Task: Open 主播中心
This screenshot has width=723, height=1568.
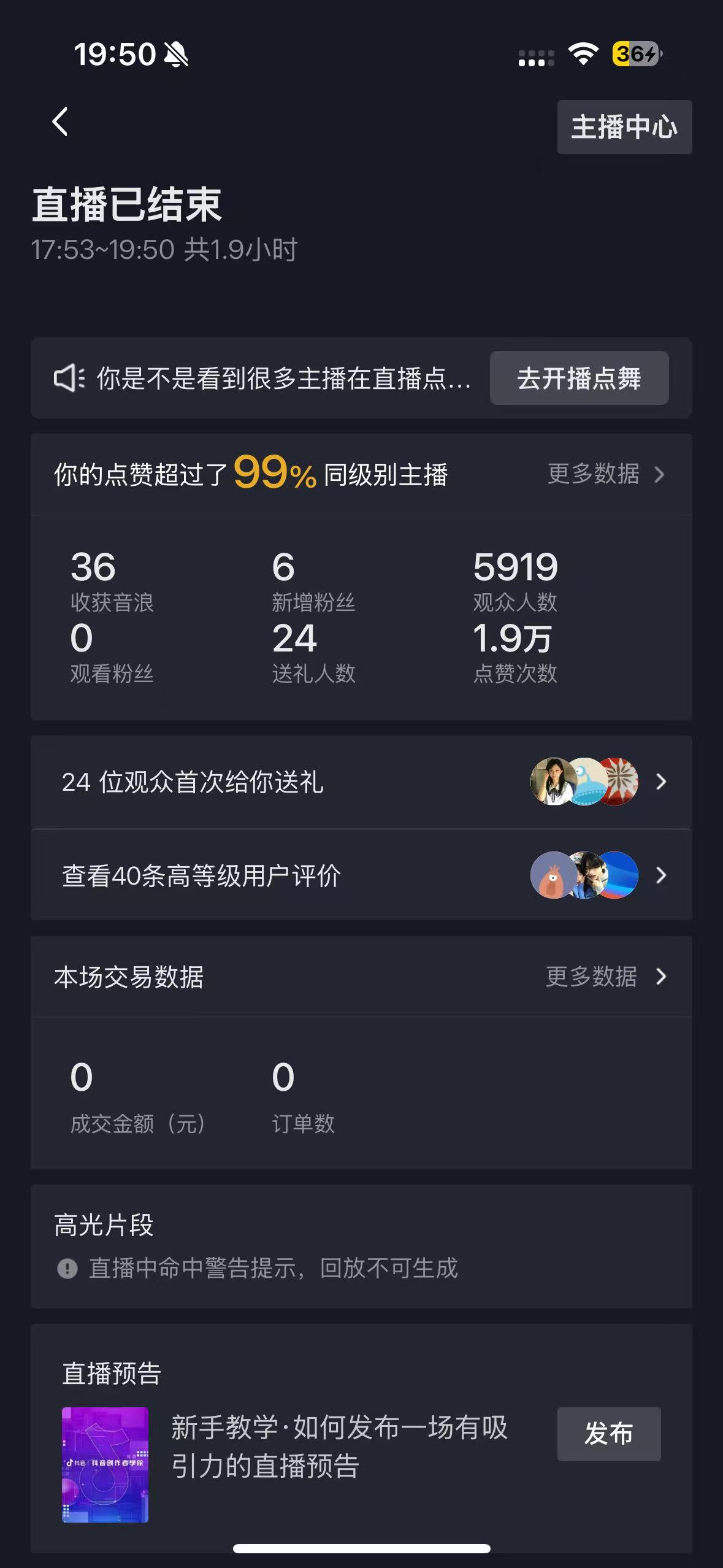Action: click(624, 127)
